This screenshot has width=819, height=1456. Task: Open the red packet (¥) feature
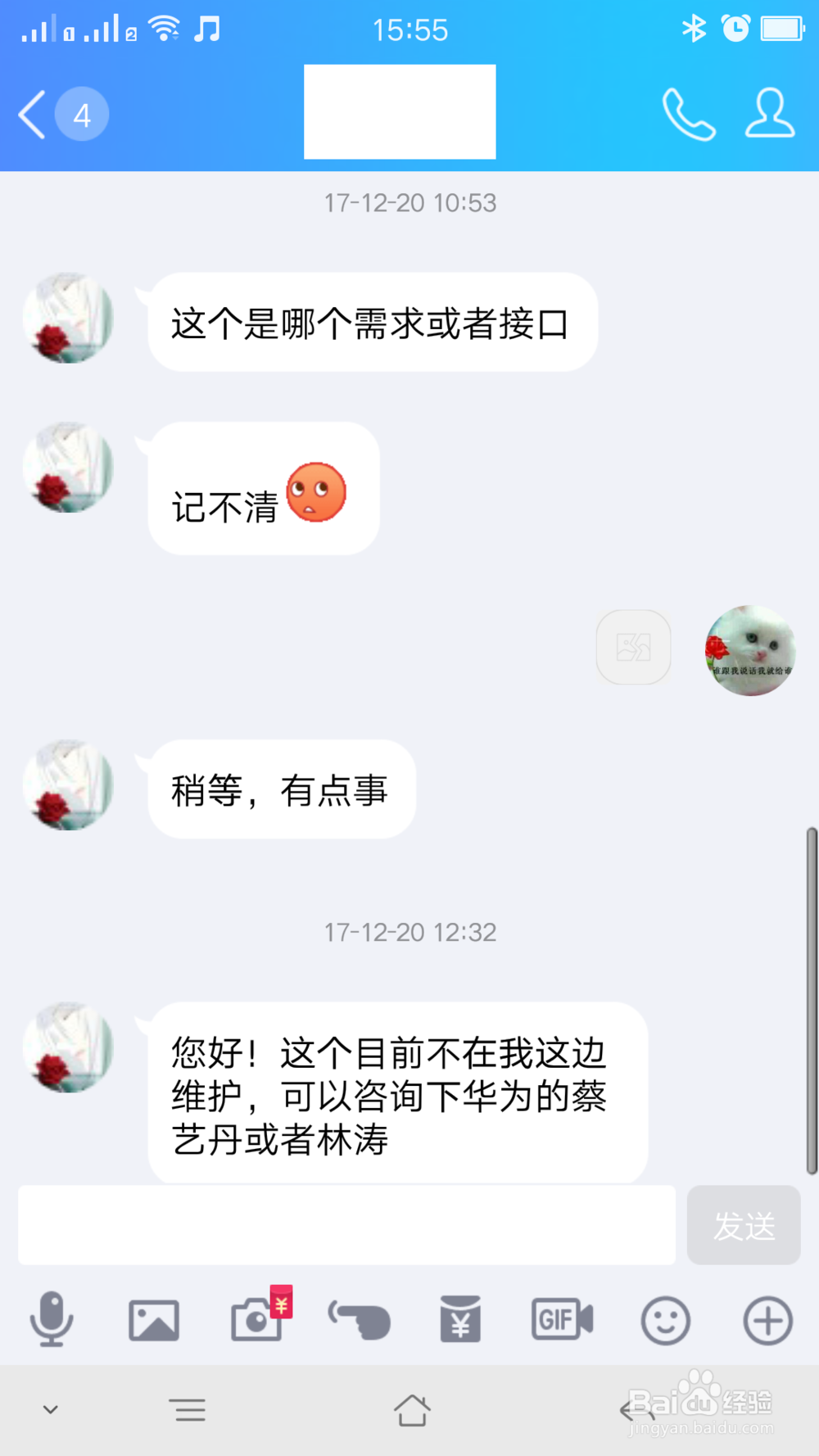coord(461,1320)
